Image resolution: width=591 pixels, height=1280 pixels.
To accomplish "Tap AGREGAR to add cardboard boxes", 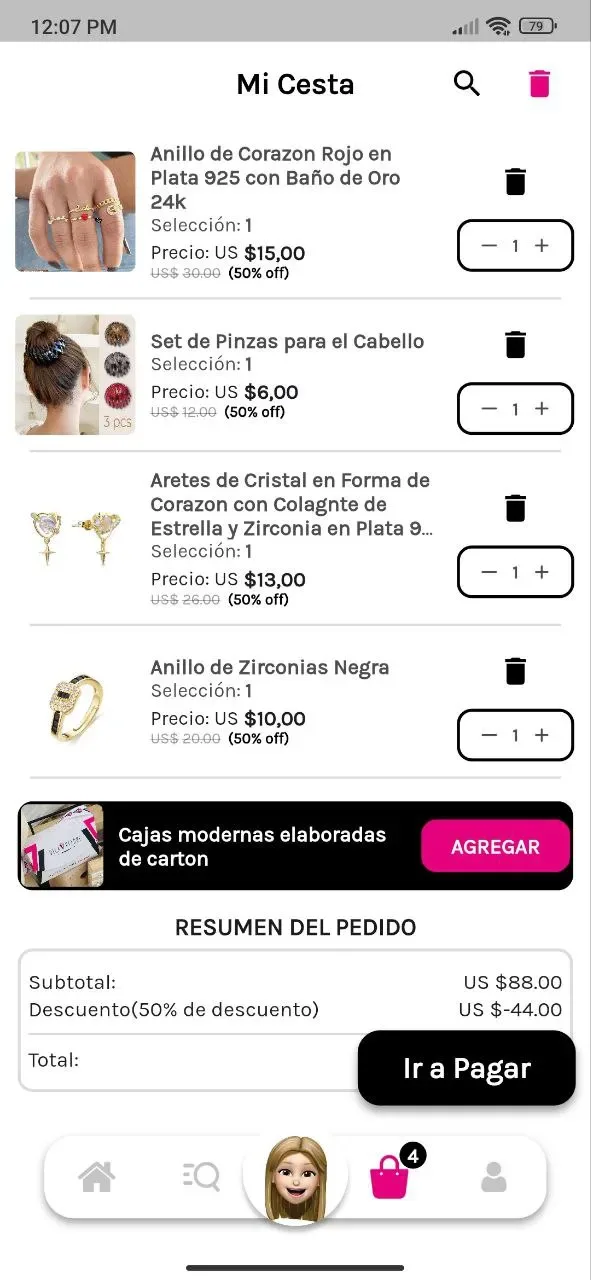I will 495,846.
